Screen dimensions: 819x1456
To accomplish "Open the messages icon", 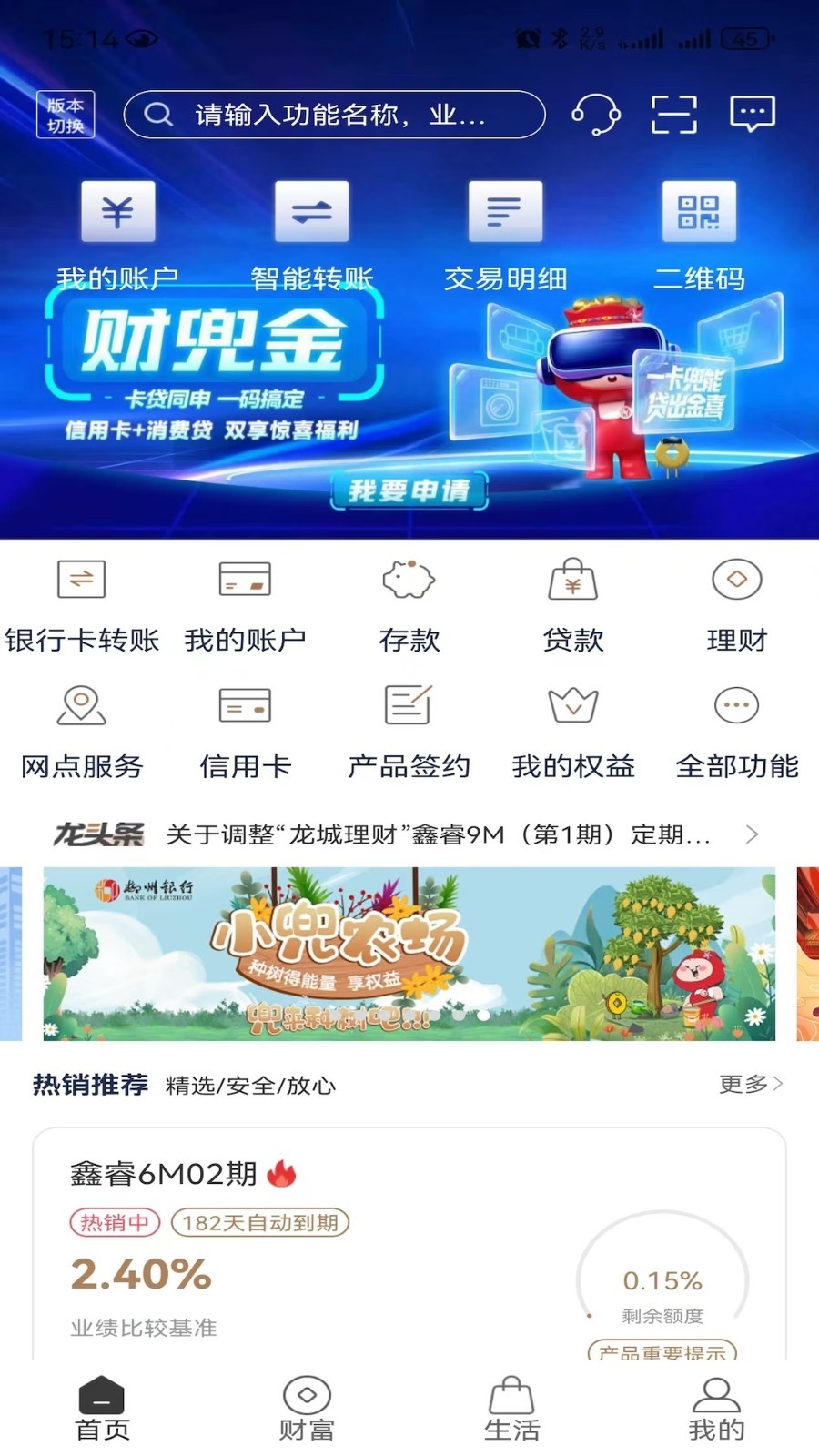I will pyautogui.click(x=753, y=115).
